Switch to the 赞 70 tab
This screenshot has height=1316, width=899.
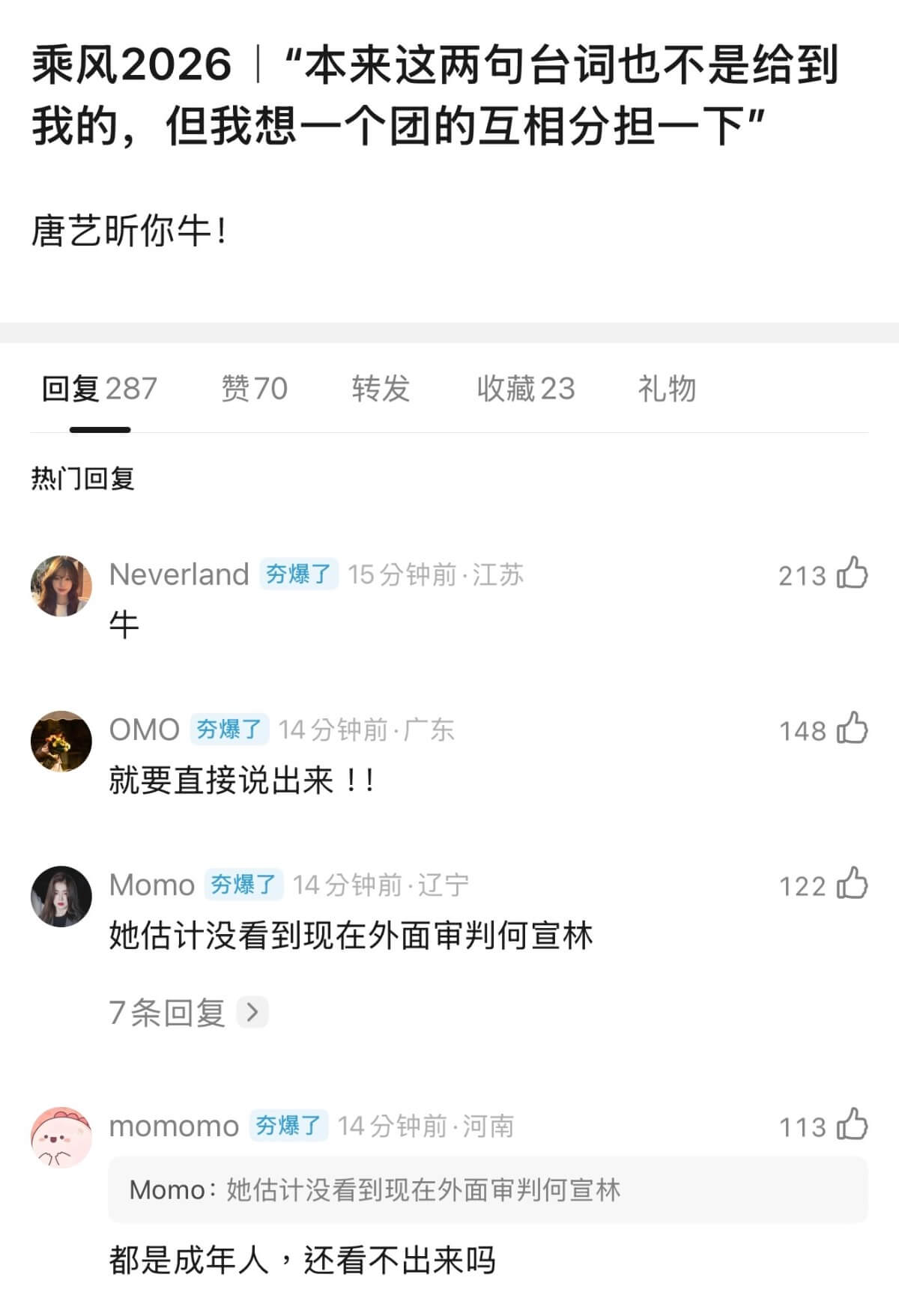click(x=255, y=389)
